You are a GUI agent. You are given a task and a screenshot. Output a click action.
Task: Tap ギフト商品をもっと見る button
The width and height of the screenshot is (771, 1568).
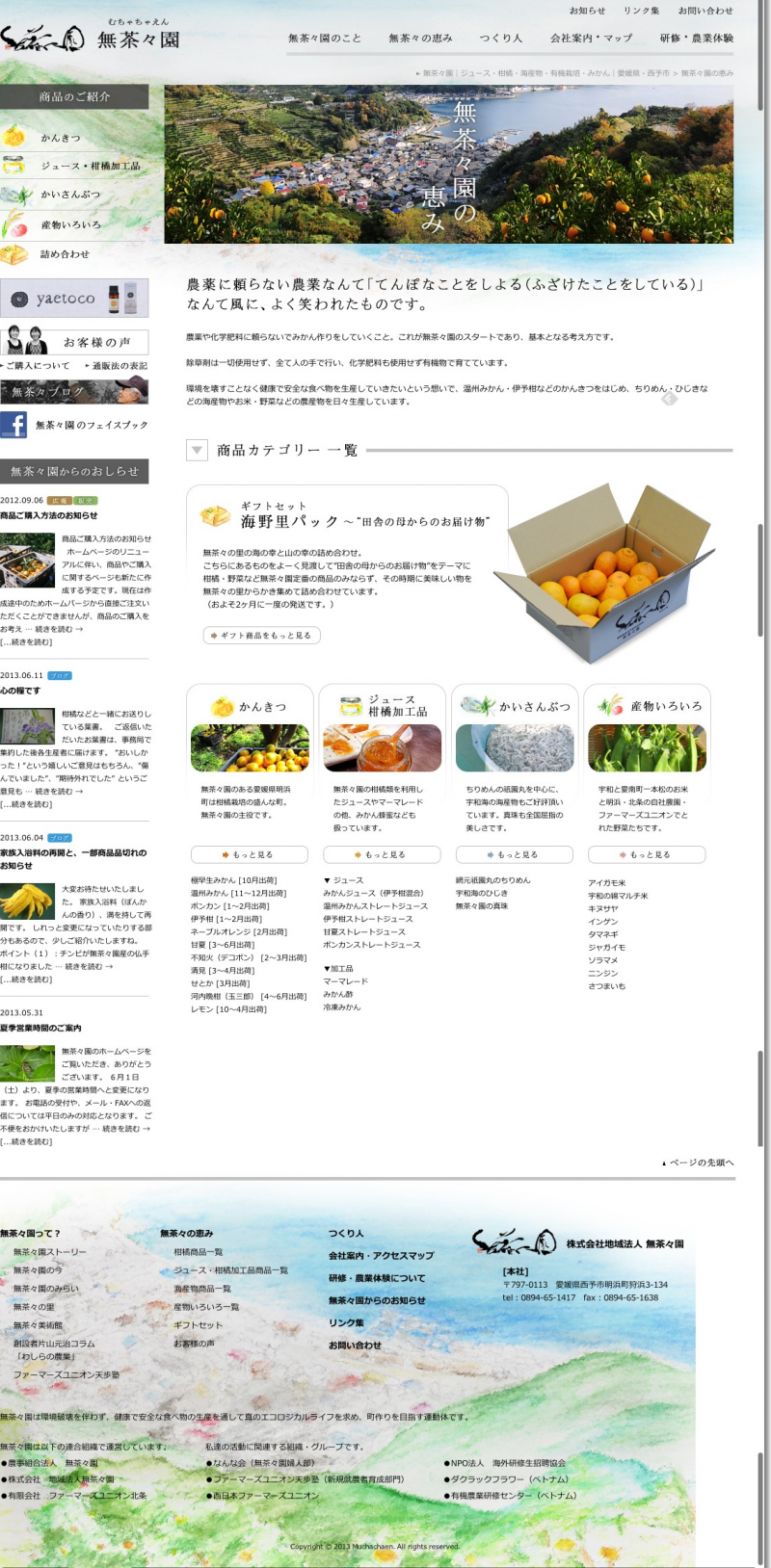261,636
